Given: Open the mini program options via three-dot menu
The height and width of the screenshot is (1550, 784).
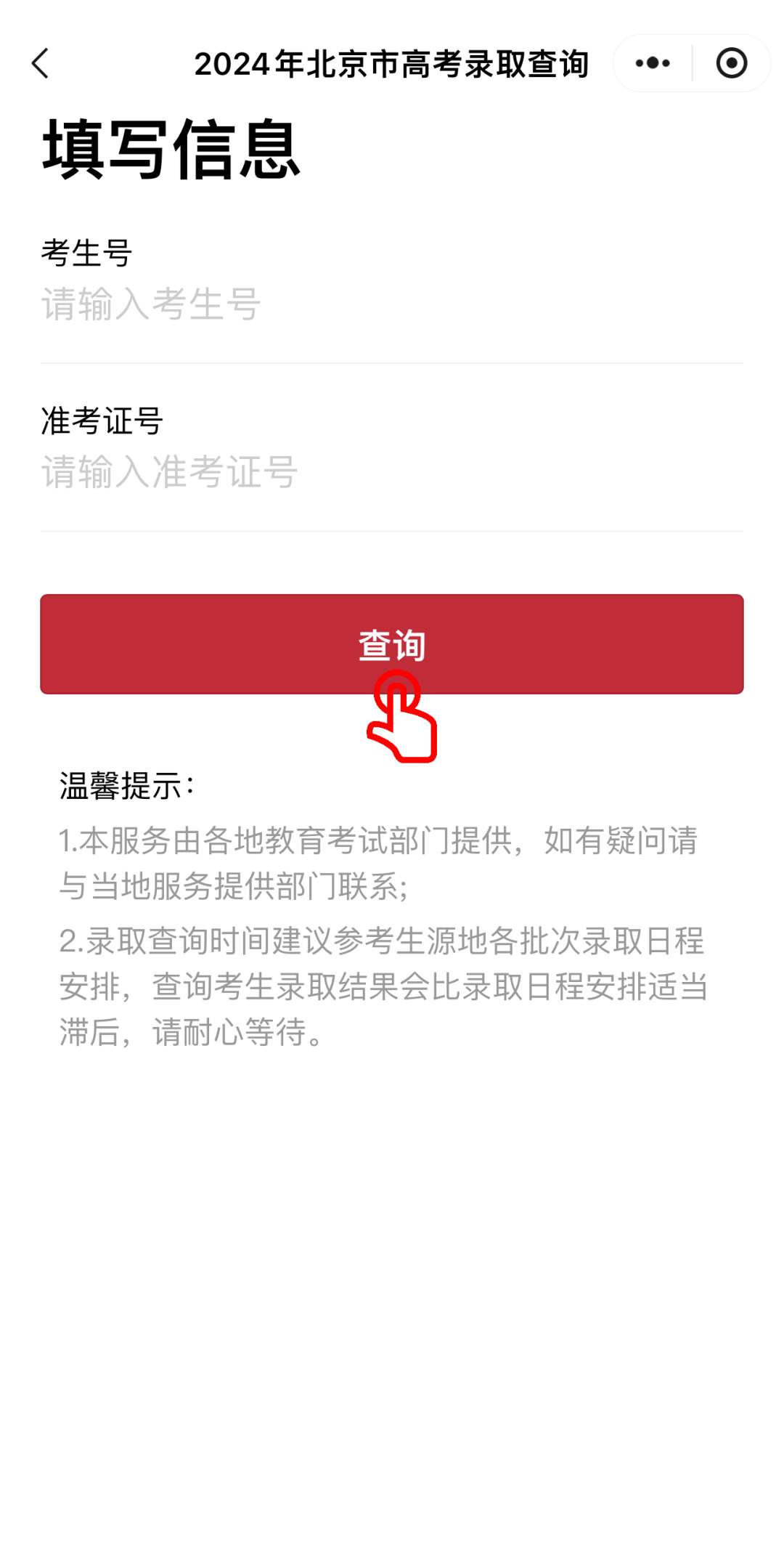Looking at the screenshot, I should (651, 63).
